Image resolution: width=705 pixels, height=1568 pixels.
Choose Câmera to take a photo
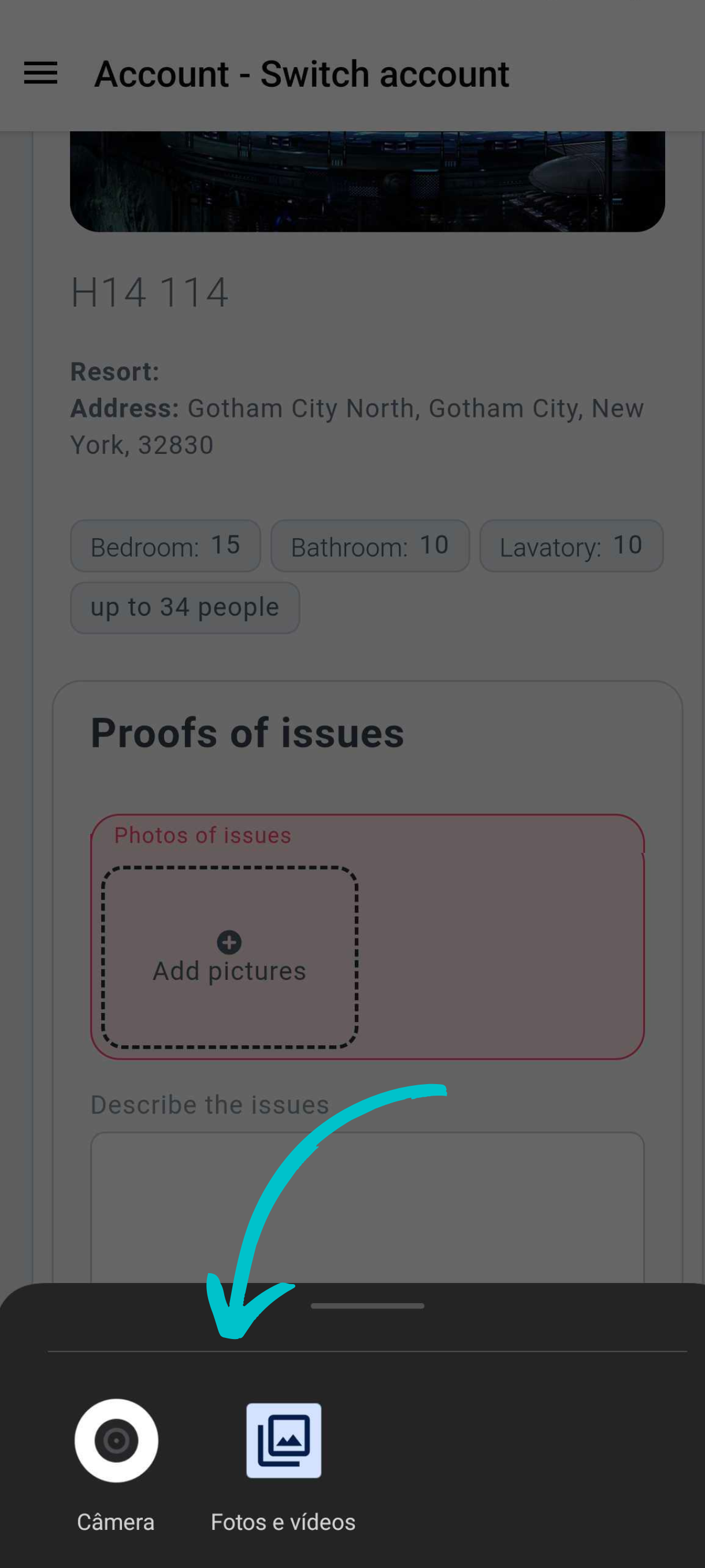pyautogui.click(x=116, y=1441)
